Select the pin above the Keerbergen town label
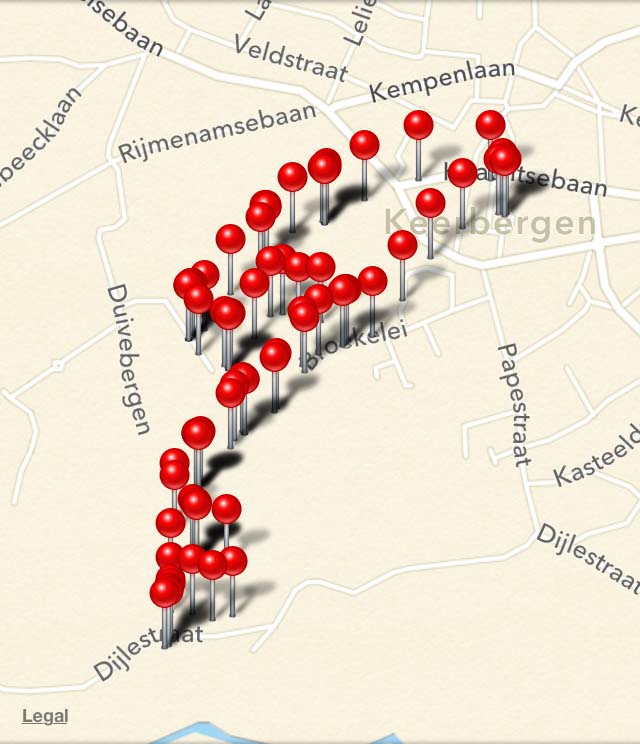Screen dimensions: 640x744 tap(430, 203)
